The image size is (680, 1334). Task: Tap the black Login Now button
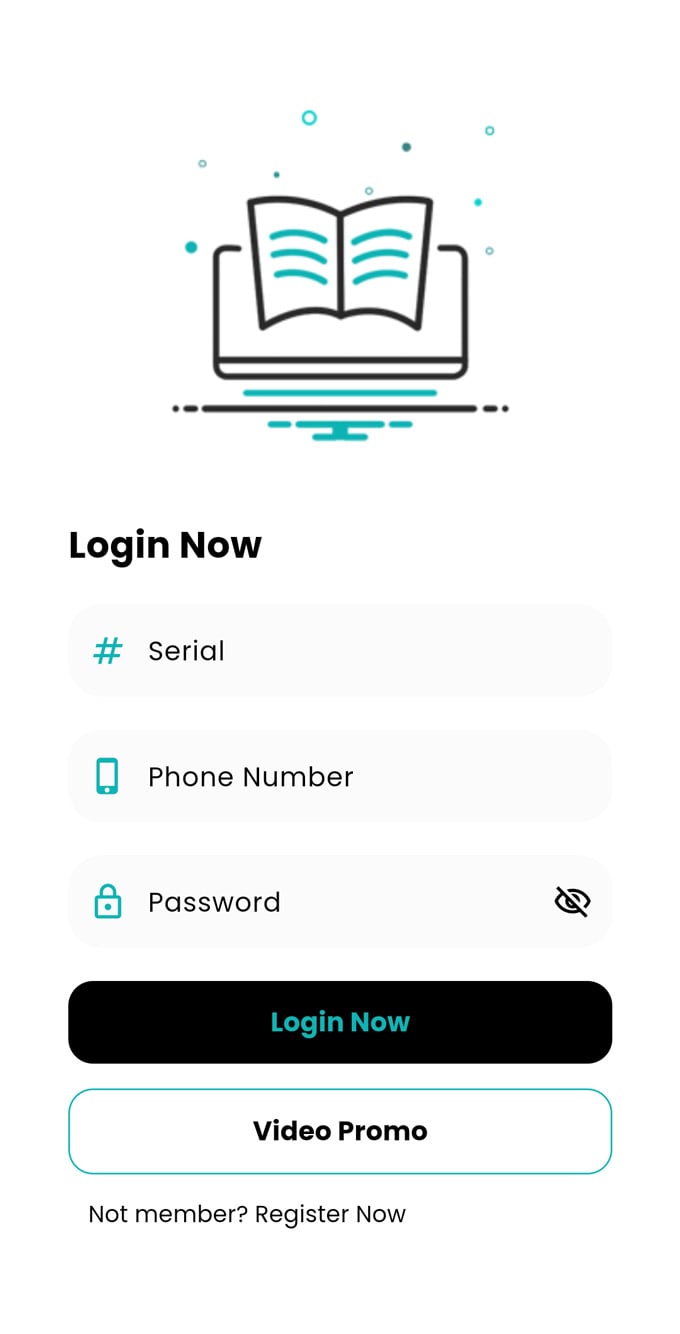click(x=340, y=1022)
